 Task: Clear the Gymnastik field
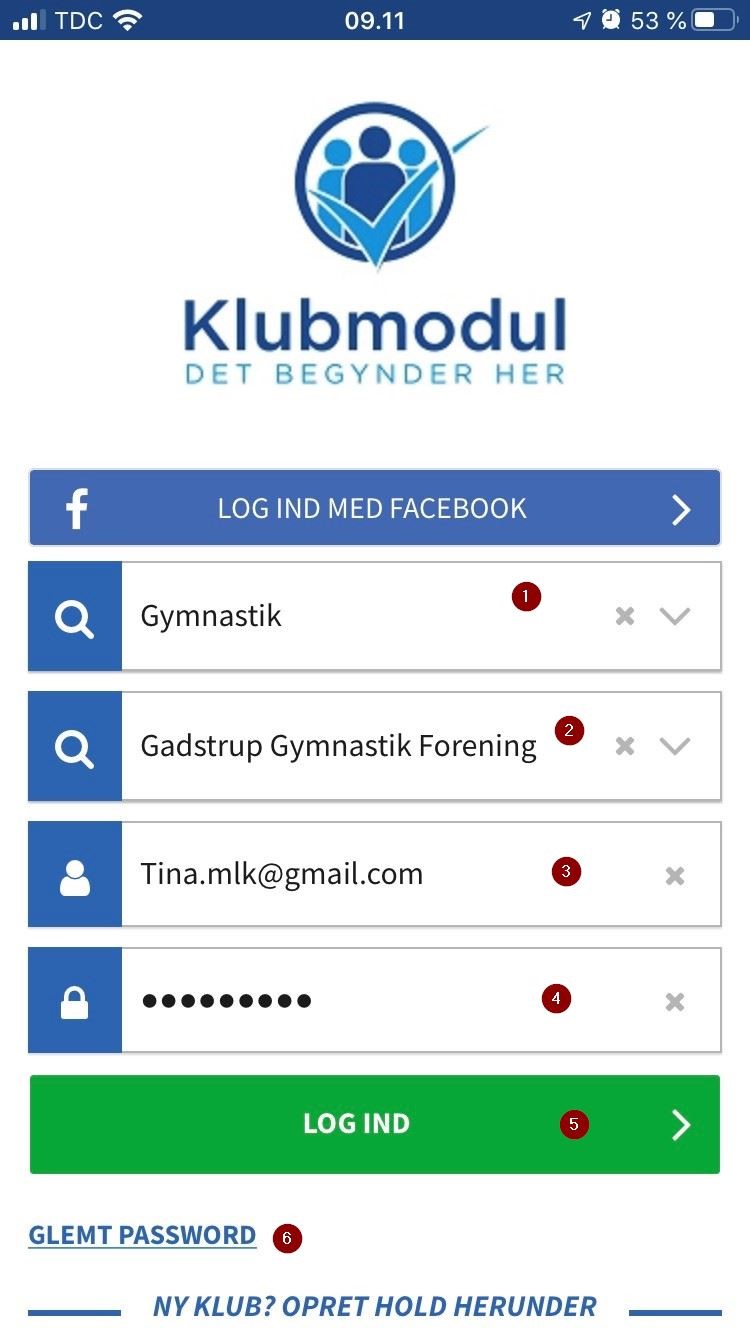tap(625, 616)
